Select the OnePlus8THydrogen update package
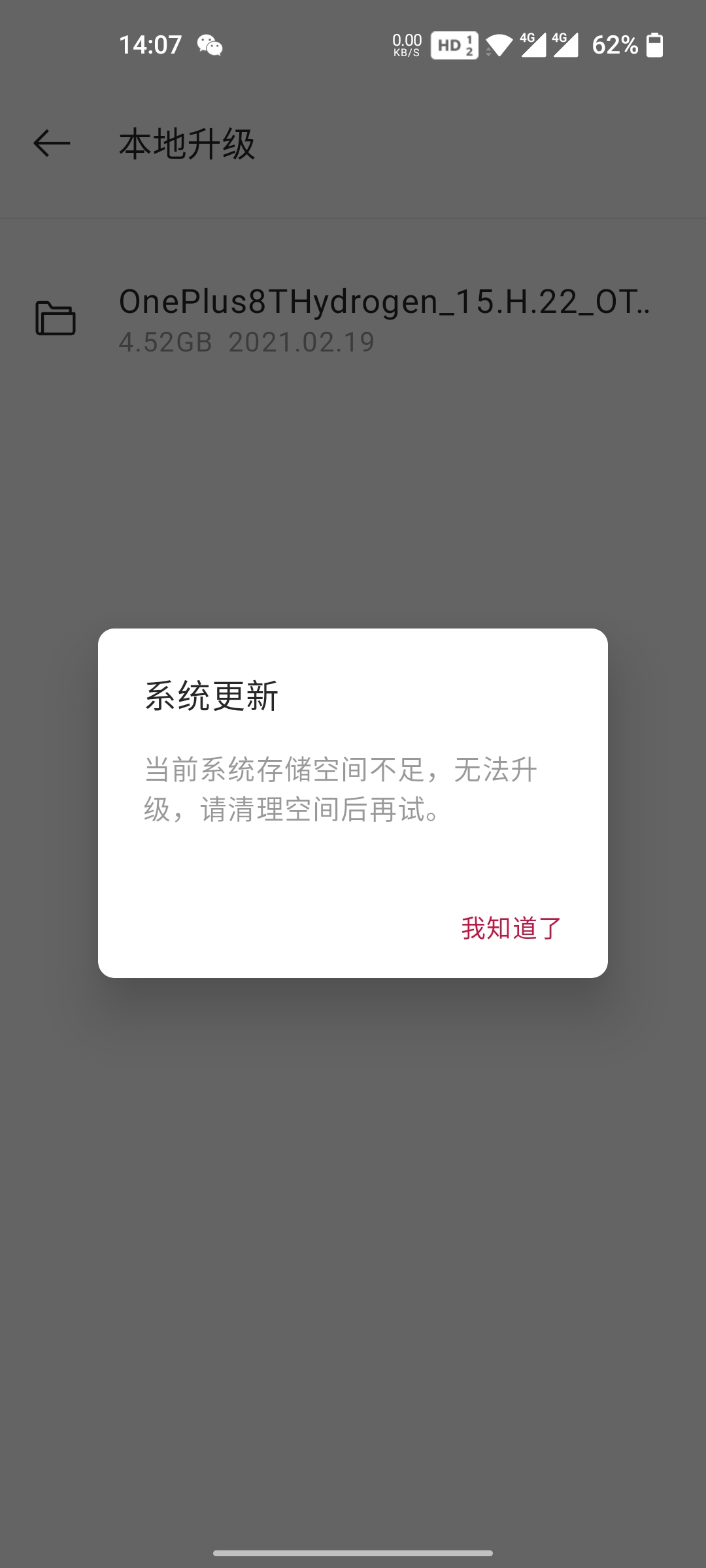This screenshot has height=1568, width=706. pos(353,319)
